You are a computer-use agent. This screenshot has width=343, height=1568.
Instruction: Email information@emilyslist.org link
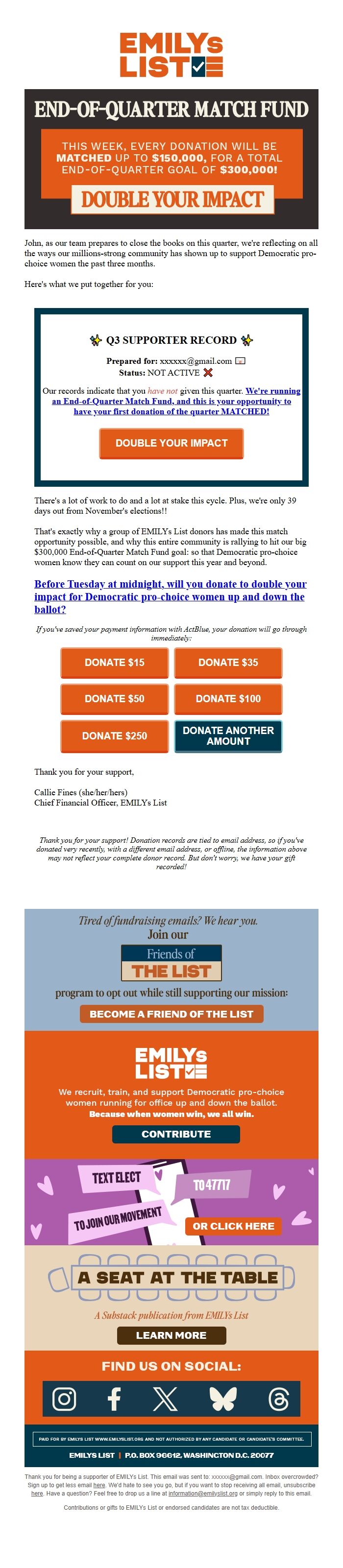click(203, 1493)
